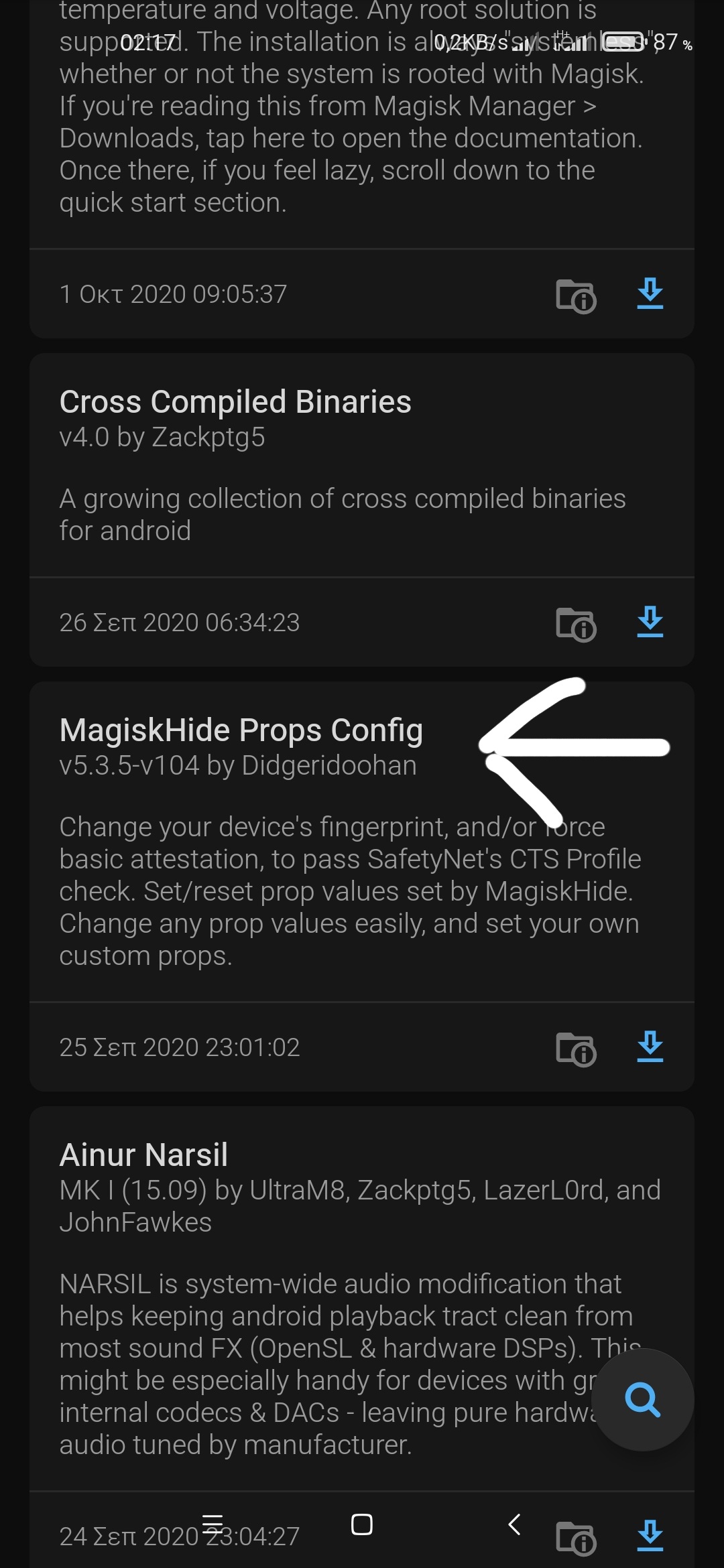This screenshot has height=1568, width=724.
Task: Open info for Ainur Narsil module
Action: coord(576,1537)
